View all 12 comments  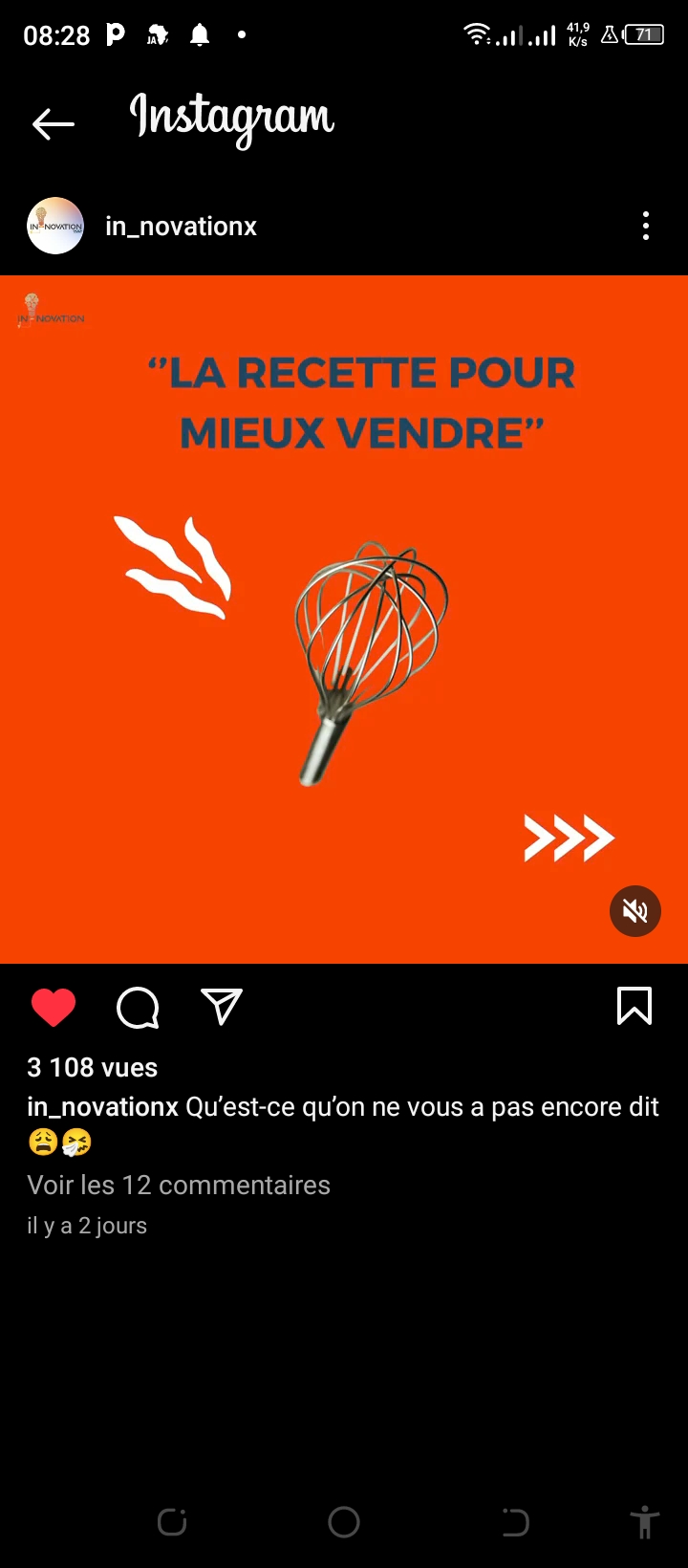179,1185
